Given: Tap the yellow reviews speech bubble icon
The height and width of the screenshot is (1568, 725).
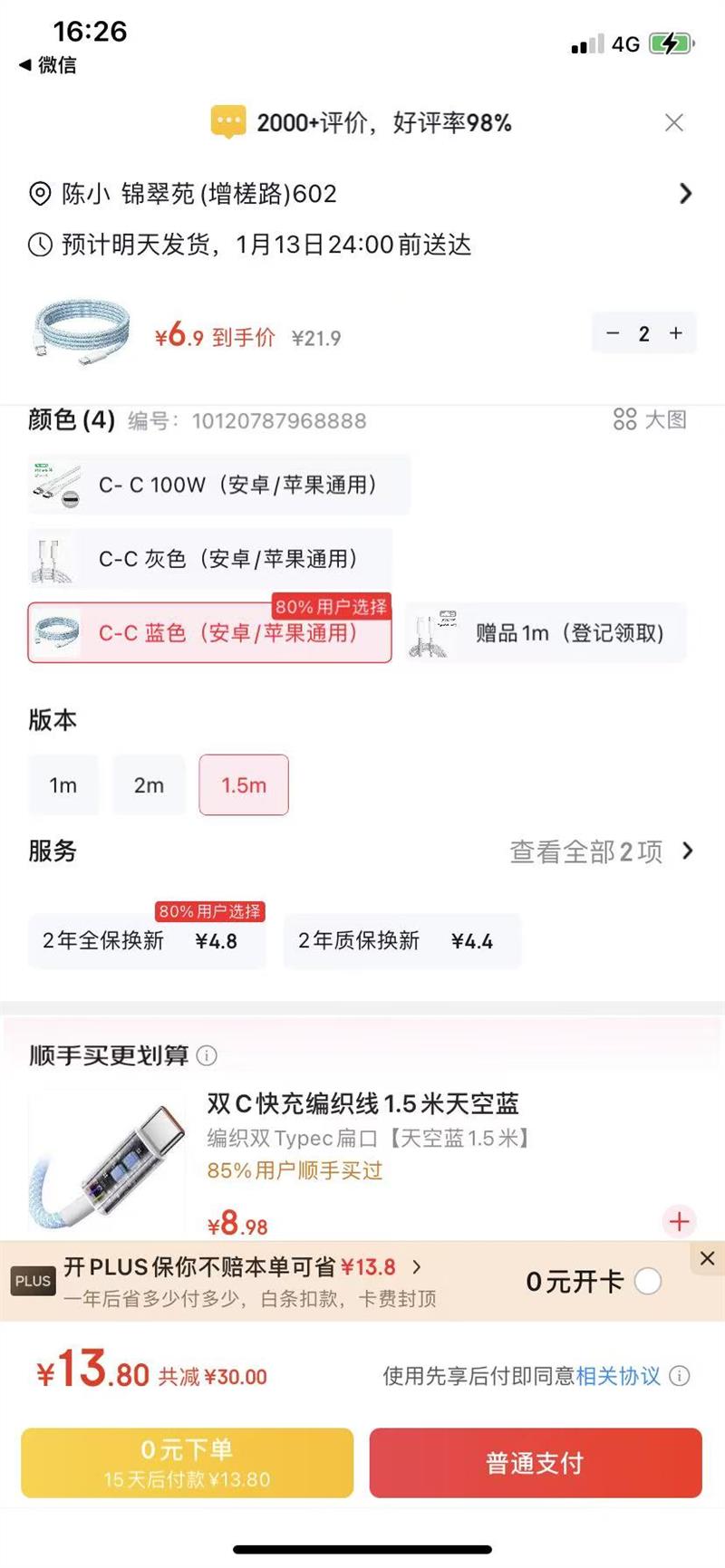Looking at the screenshot, I should coord(227,121).
